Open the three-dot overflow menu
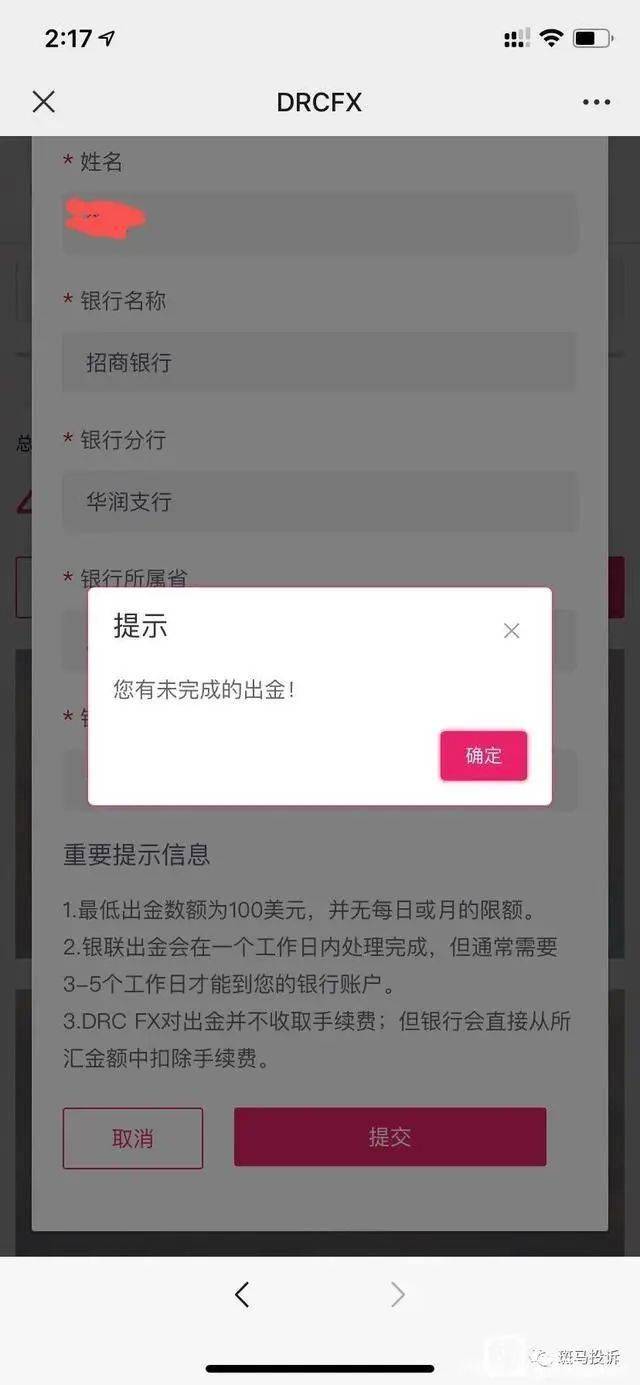Image resolution: width=640 pixels, height=1385 pixels. (x=596, y=102)
